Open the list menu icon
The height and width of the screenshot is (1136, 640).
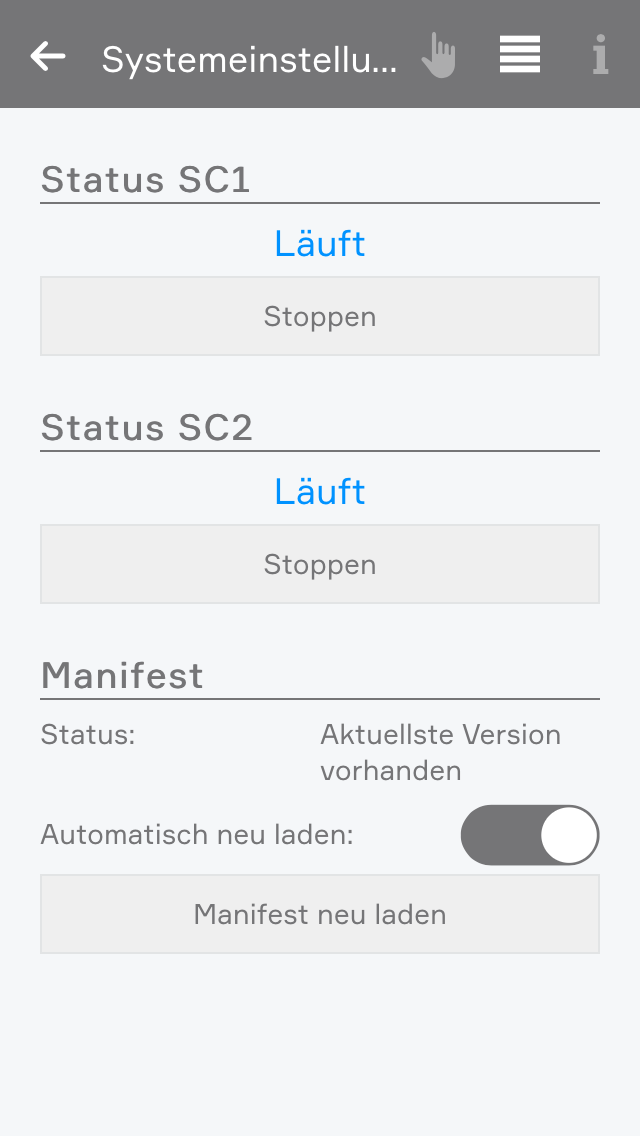click(520, 55)
